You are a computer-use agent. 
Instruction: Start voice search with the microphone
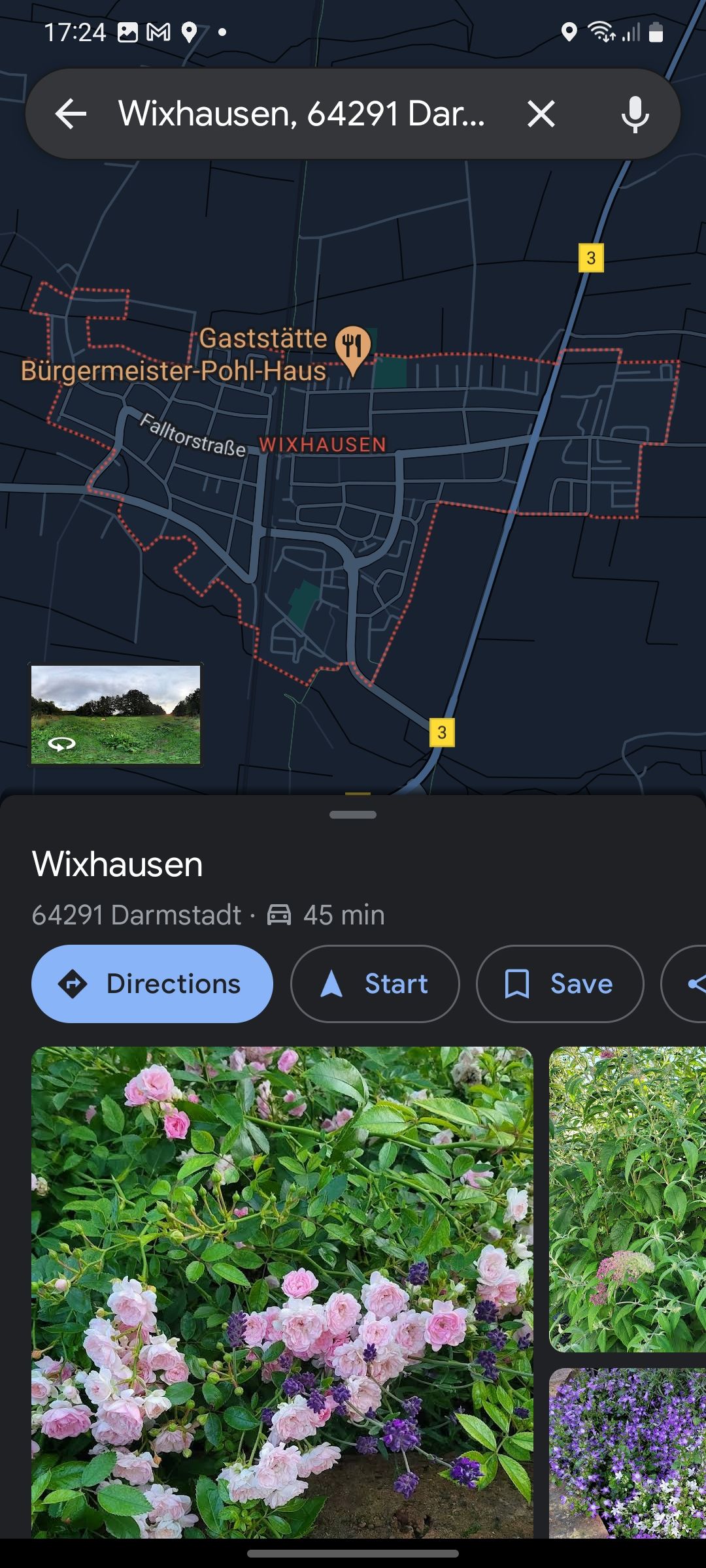(x=634, y=114)
